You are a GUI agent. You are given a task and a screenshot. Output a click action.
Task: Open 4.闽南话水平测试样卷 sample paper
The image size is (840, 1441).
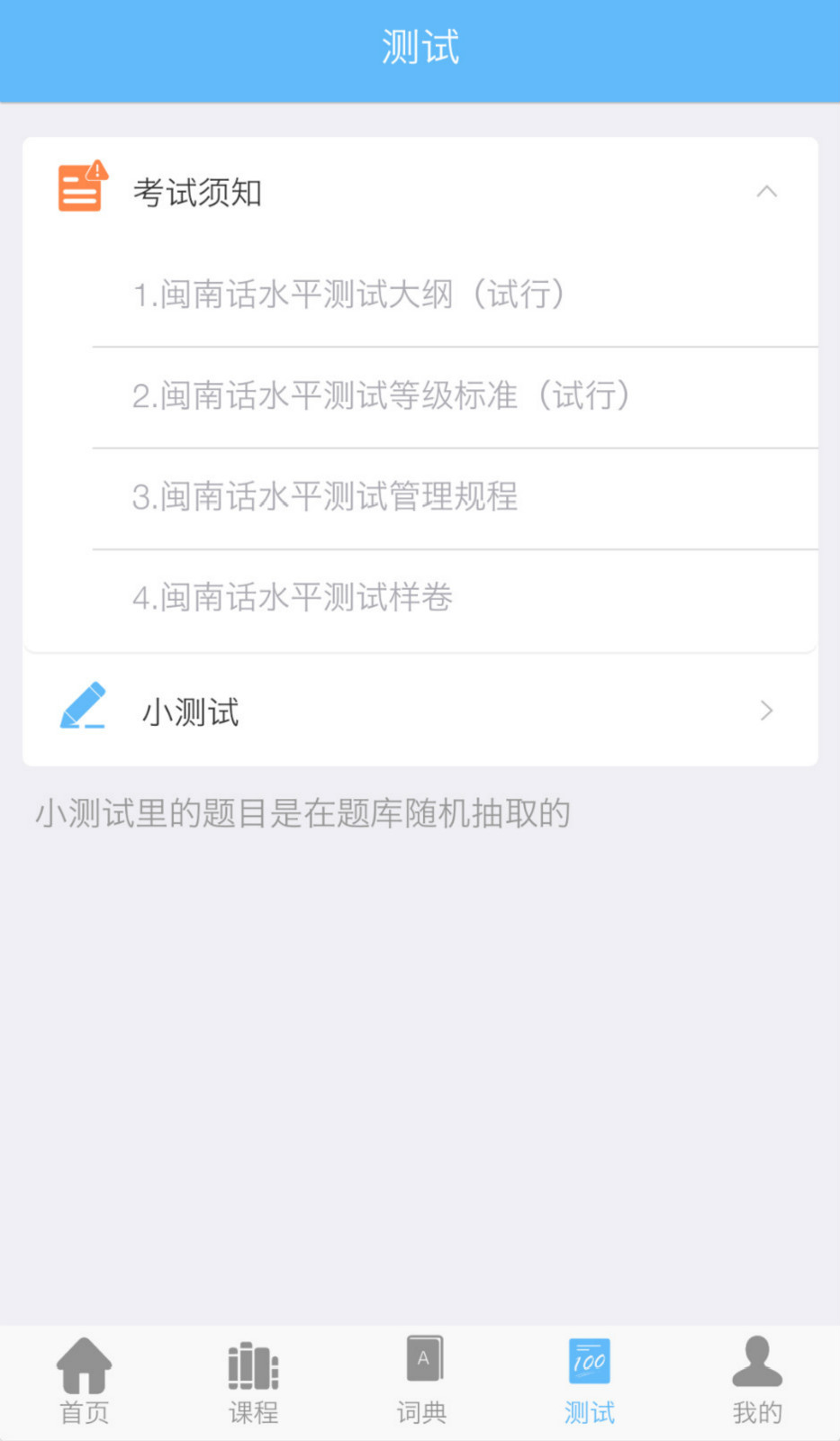tap(293, 598)
